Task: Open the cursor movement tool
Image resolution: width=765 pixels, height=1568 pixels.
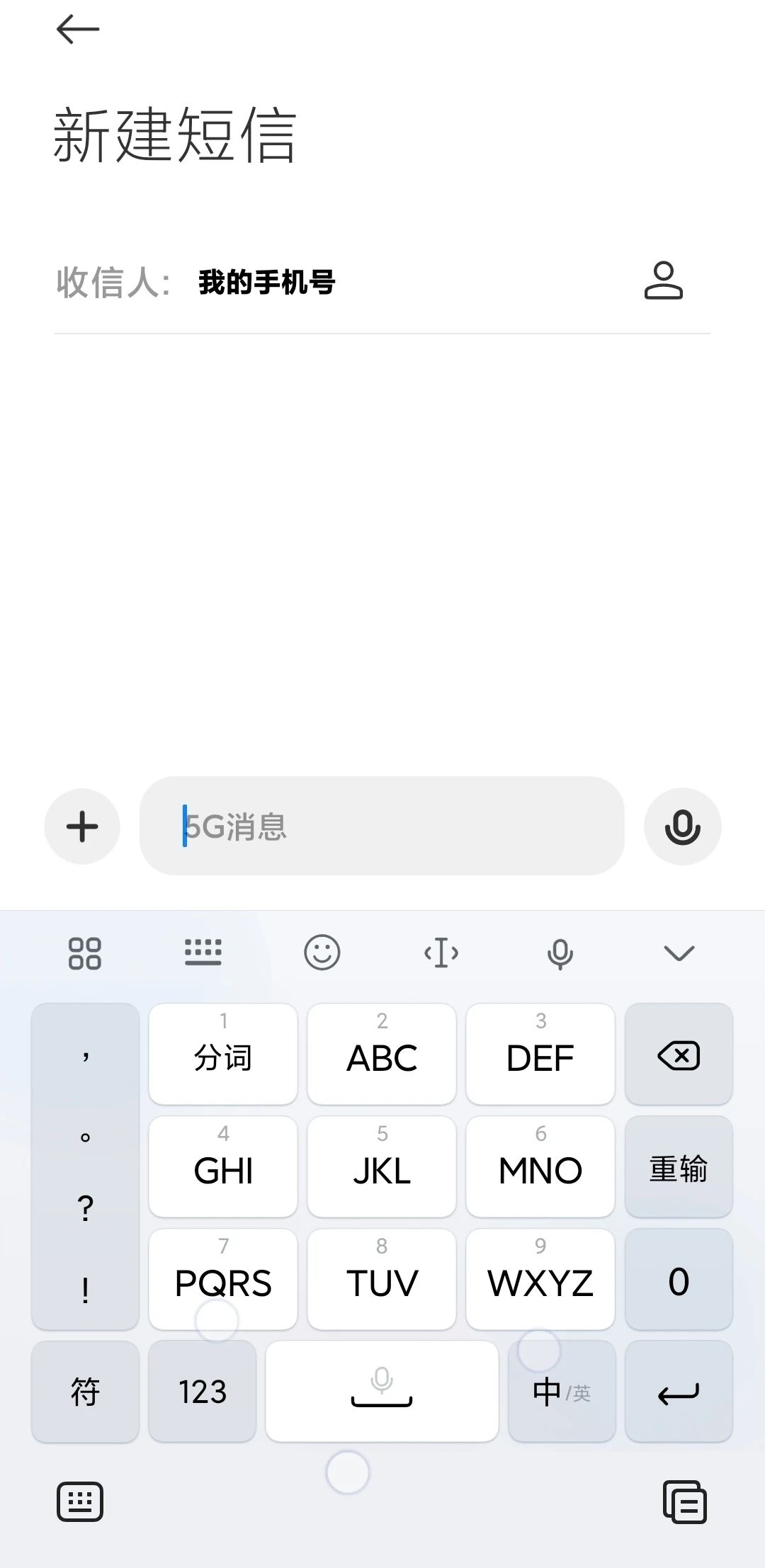Action: 441,953
